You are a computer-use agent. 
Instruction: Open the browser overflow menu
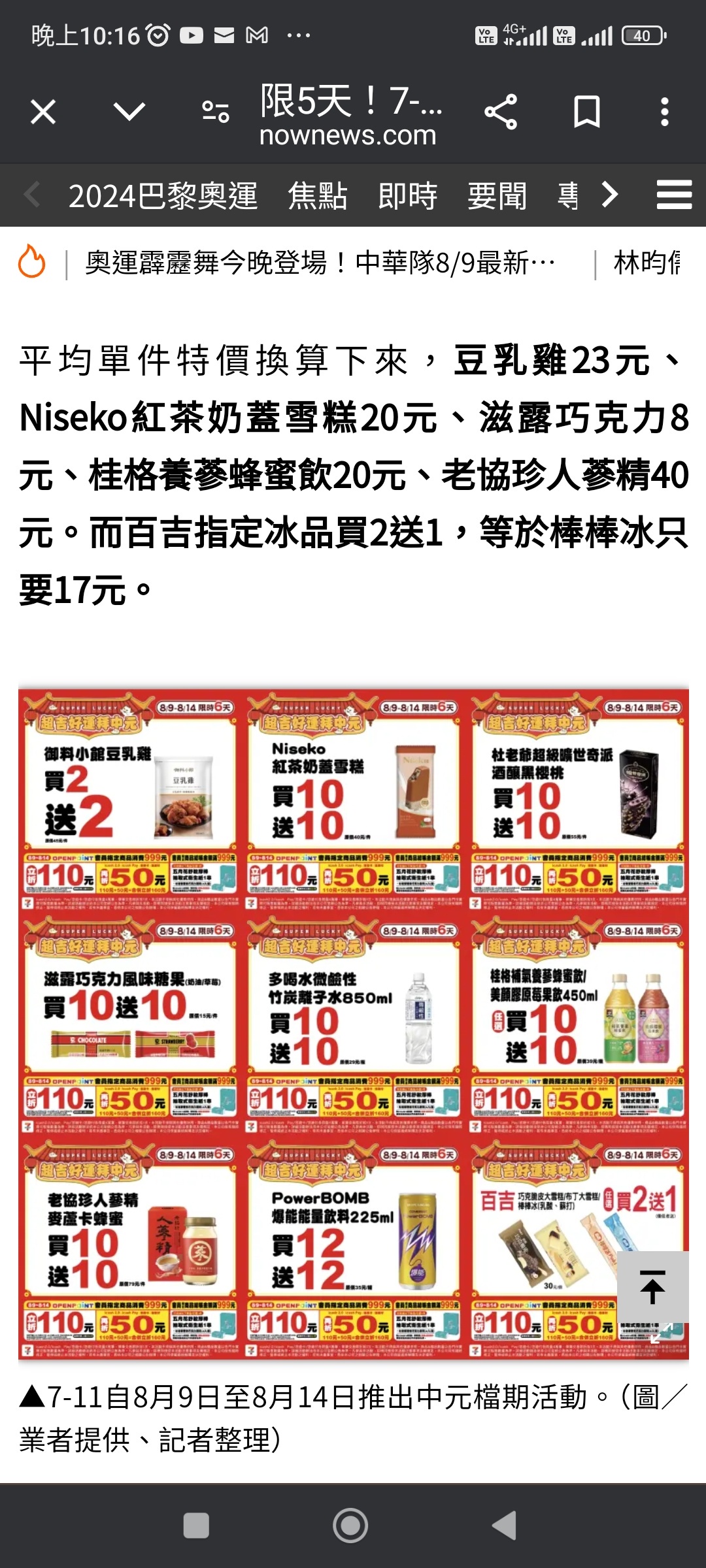tap(665, 112)
